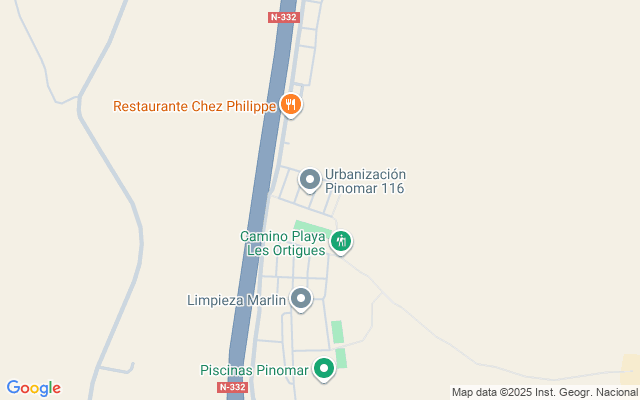Viewport: 640px width, 400px height.
Task: Open the Piscinas Pinomar map pin
Action: pos(324,369)
